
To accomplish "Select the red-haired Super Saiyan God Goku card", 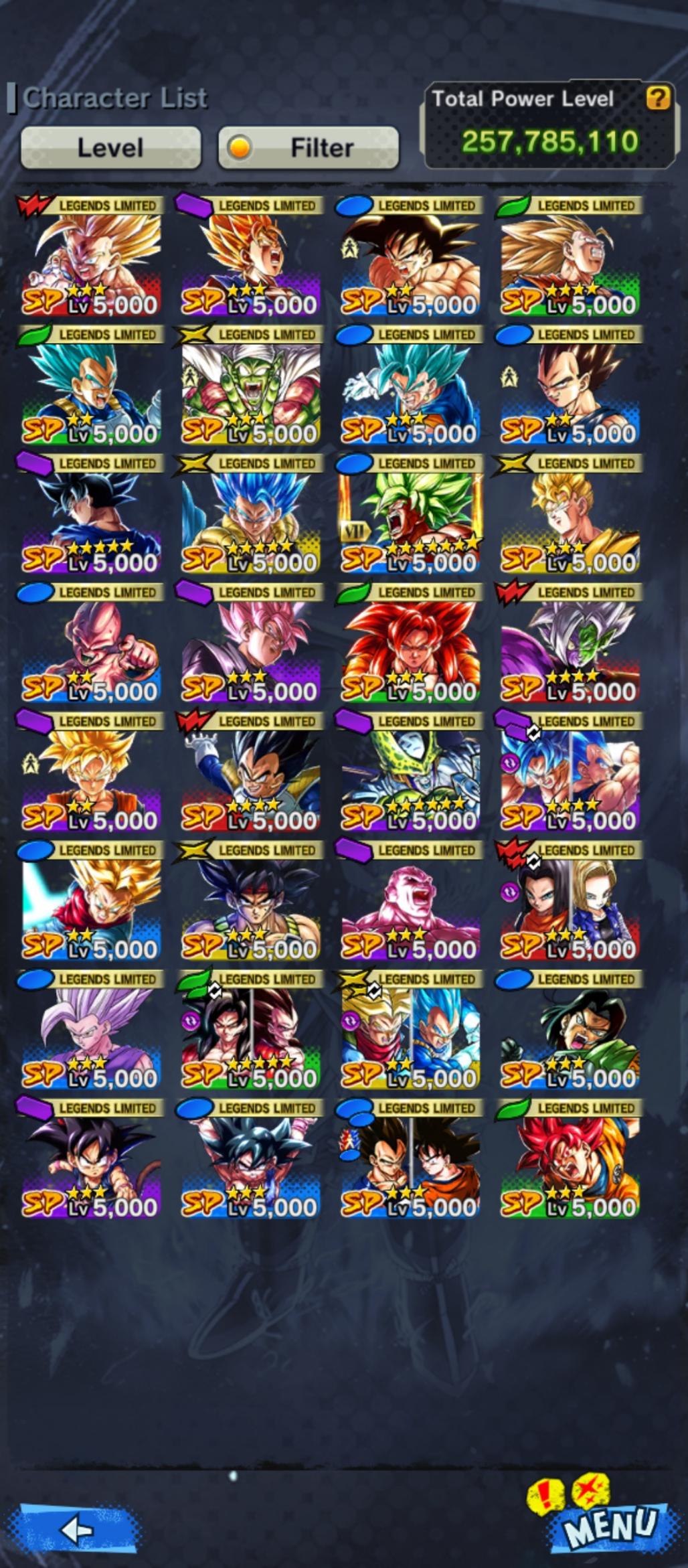I will pos(569,1162).
